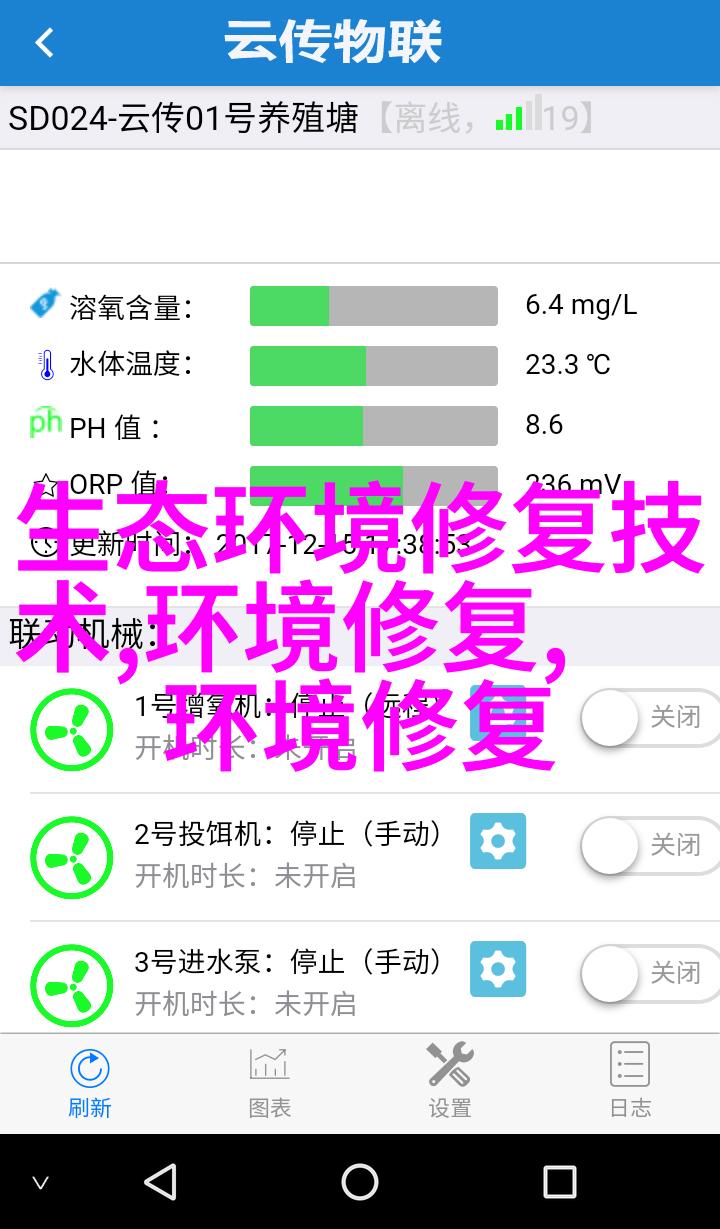
Task: Open recent apps from navigation bar
Action: point(560,1182)
